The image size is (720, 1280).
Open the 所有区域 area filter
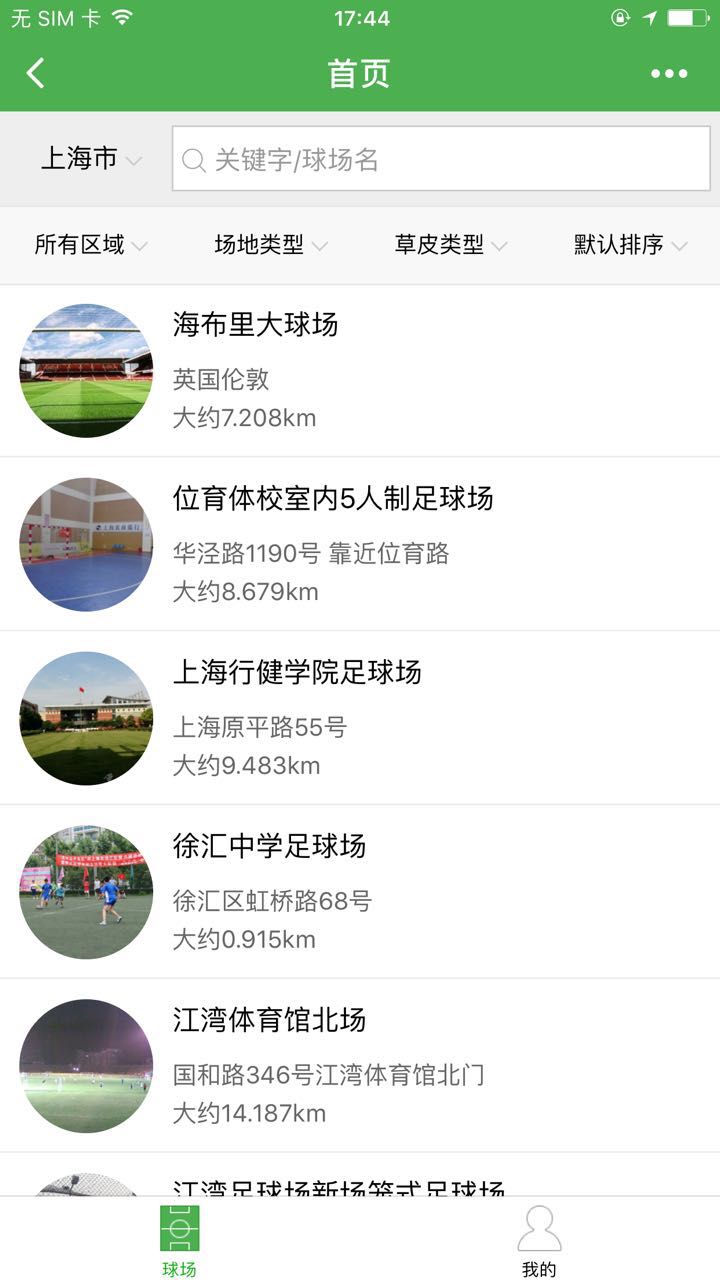[x=90, y=245]
